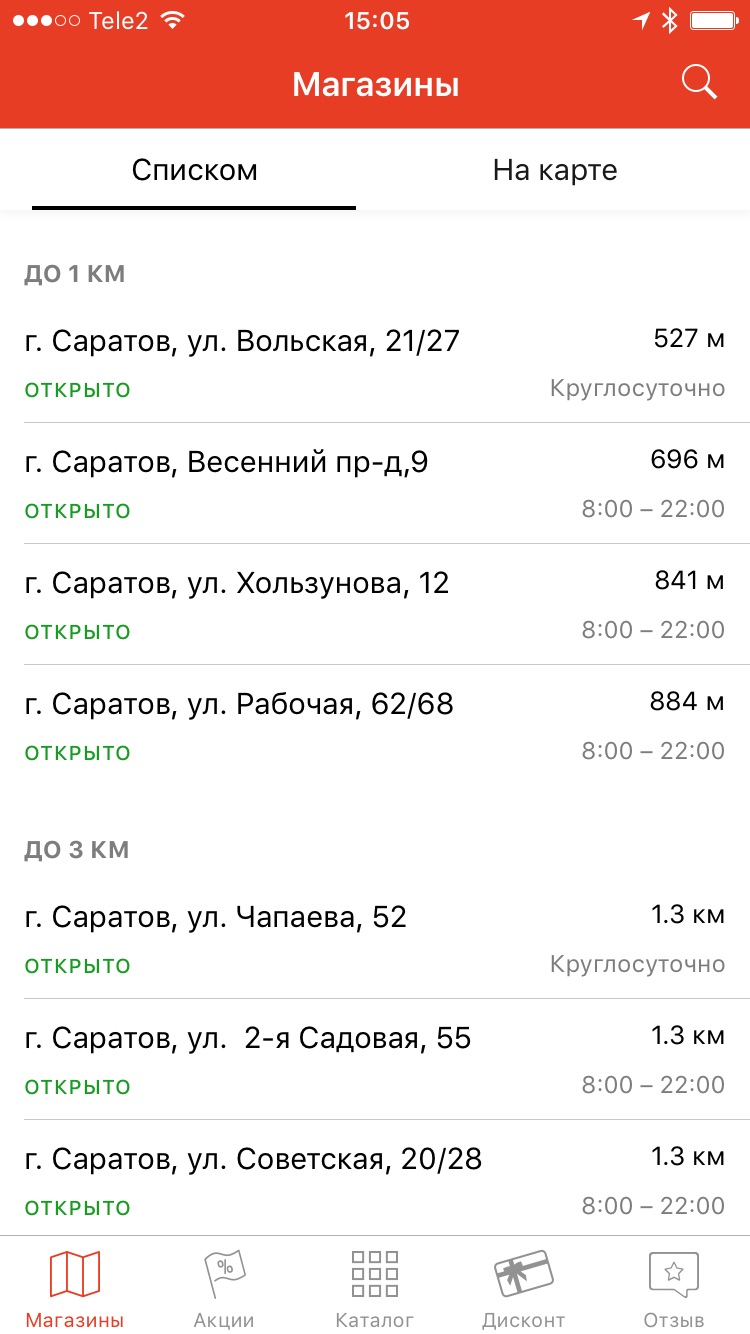The width and height of the screenshot is (750, 1334).
Task: Open Акции via the percent flag icon
Action: 224,1283
